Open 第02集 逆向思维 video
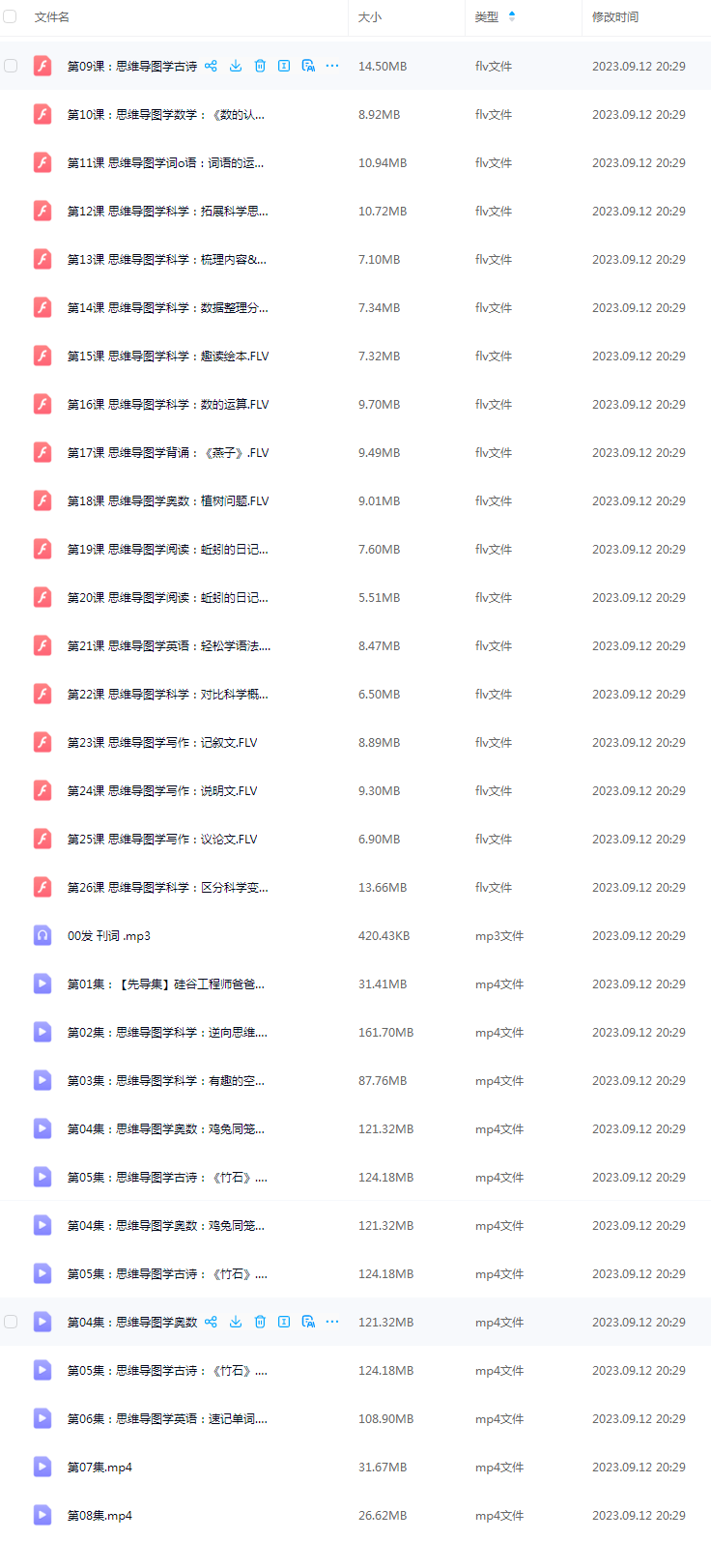Image resolution: width=711 pixels, height=1568 pixels. [x=167, y=1032]
